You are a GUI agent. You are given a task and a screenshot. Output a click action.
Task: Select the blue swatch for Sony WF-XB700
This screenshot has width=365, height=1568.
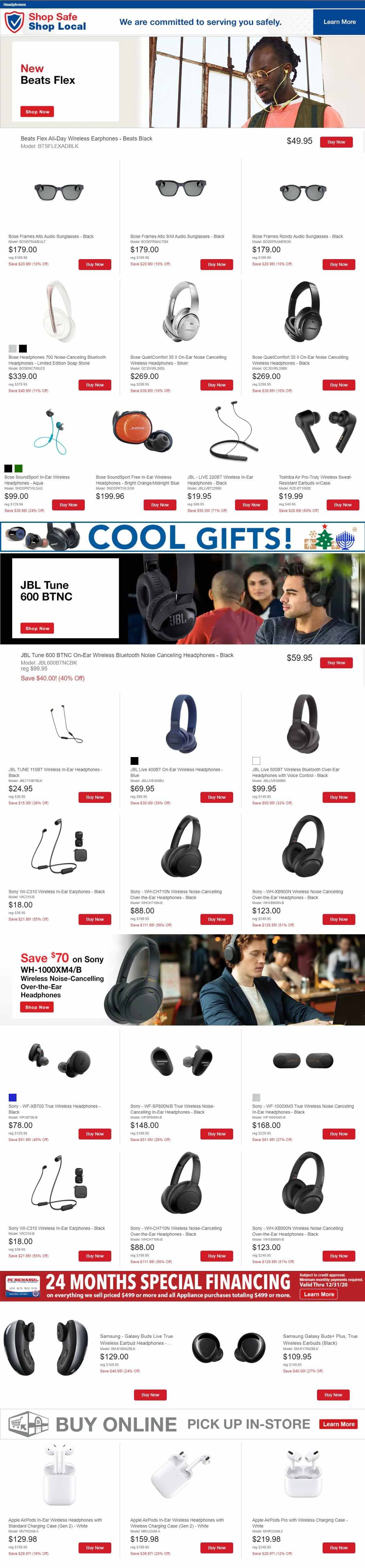[12, 1097]
